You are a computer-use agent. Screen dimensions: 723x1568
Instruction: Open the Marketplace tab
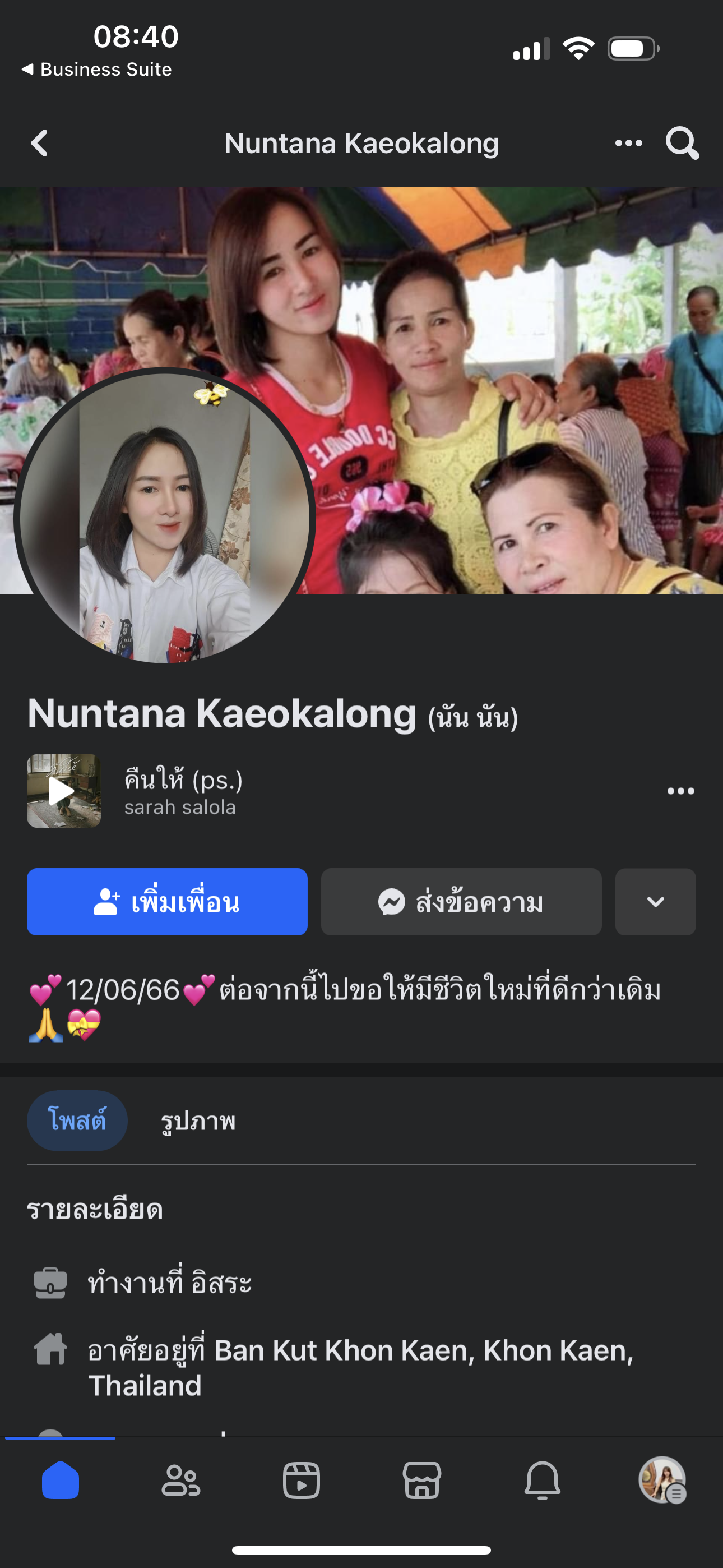(x=421, y=1481)
